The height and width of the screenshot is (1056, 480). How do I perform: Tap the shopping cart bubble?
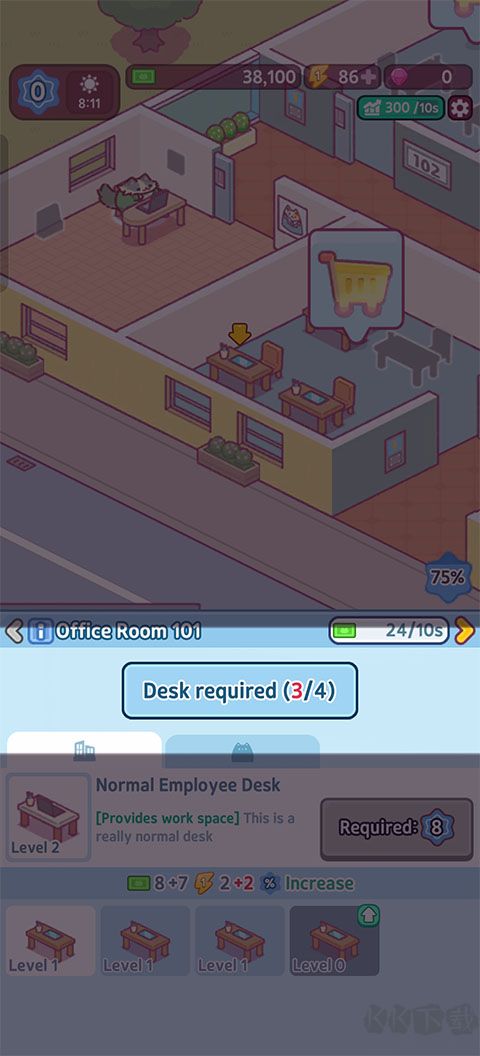click(x=355, y=280)
